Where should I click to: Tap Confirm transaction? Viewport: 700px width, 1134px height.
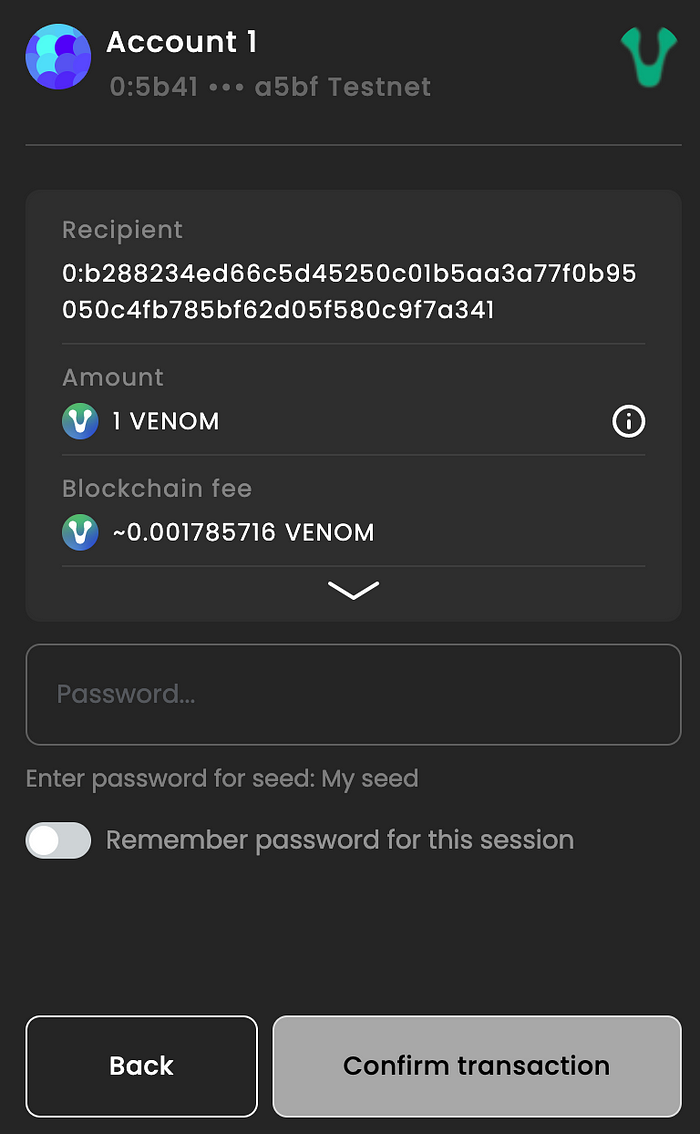(477, 1066)
